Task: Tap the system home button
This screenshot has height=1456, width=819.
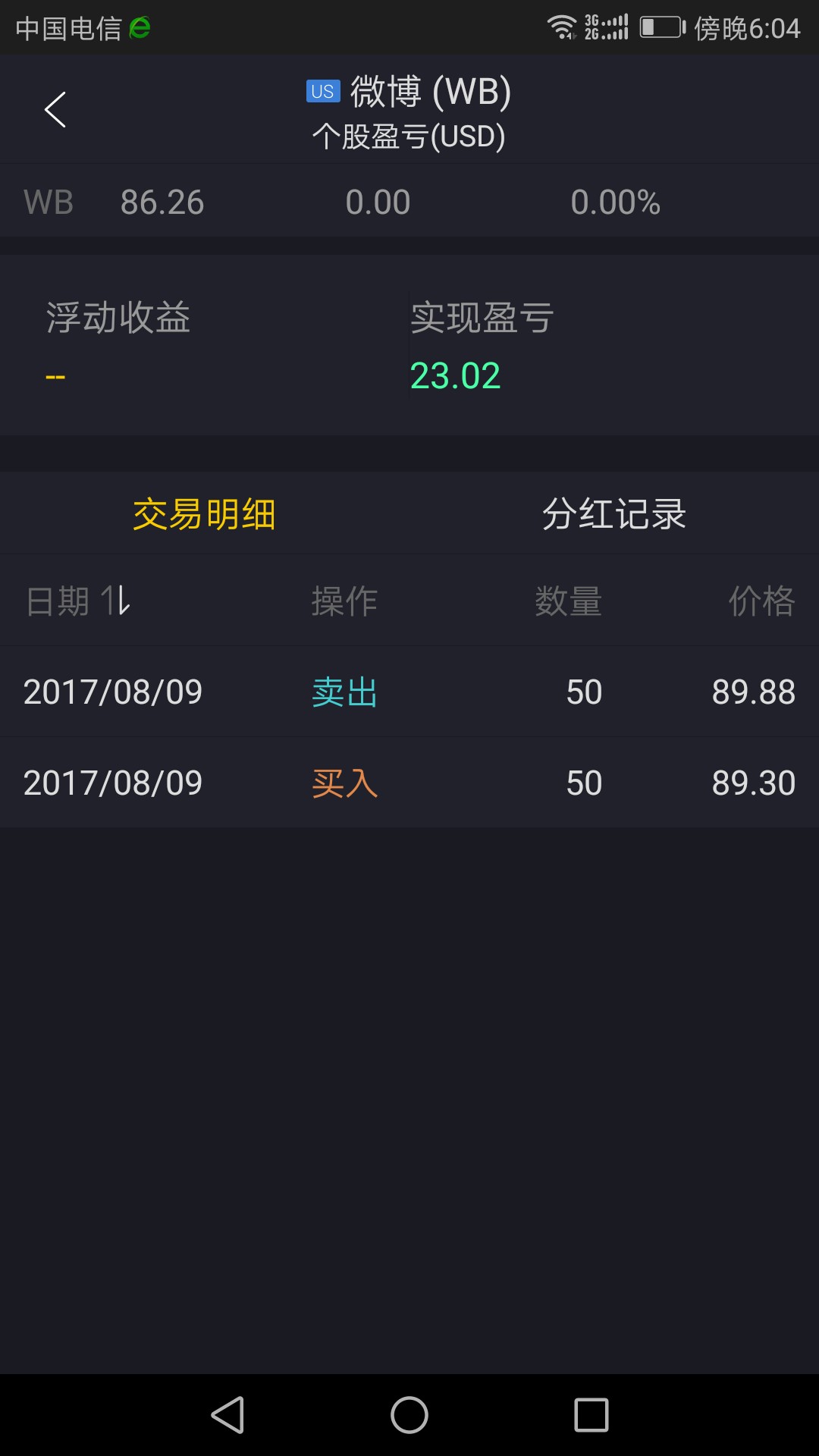Action: pyautogui.click(x=409, y=1415)
